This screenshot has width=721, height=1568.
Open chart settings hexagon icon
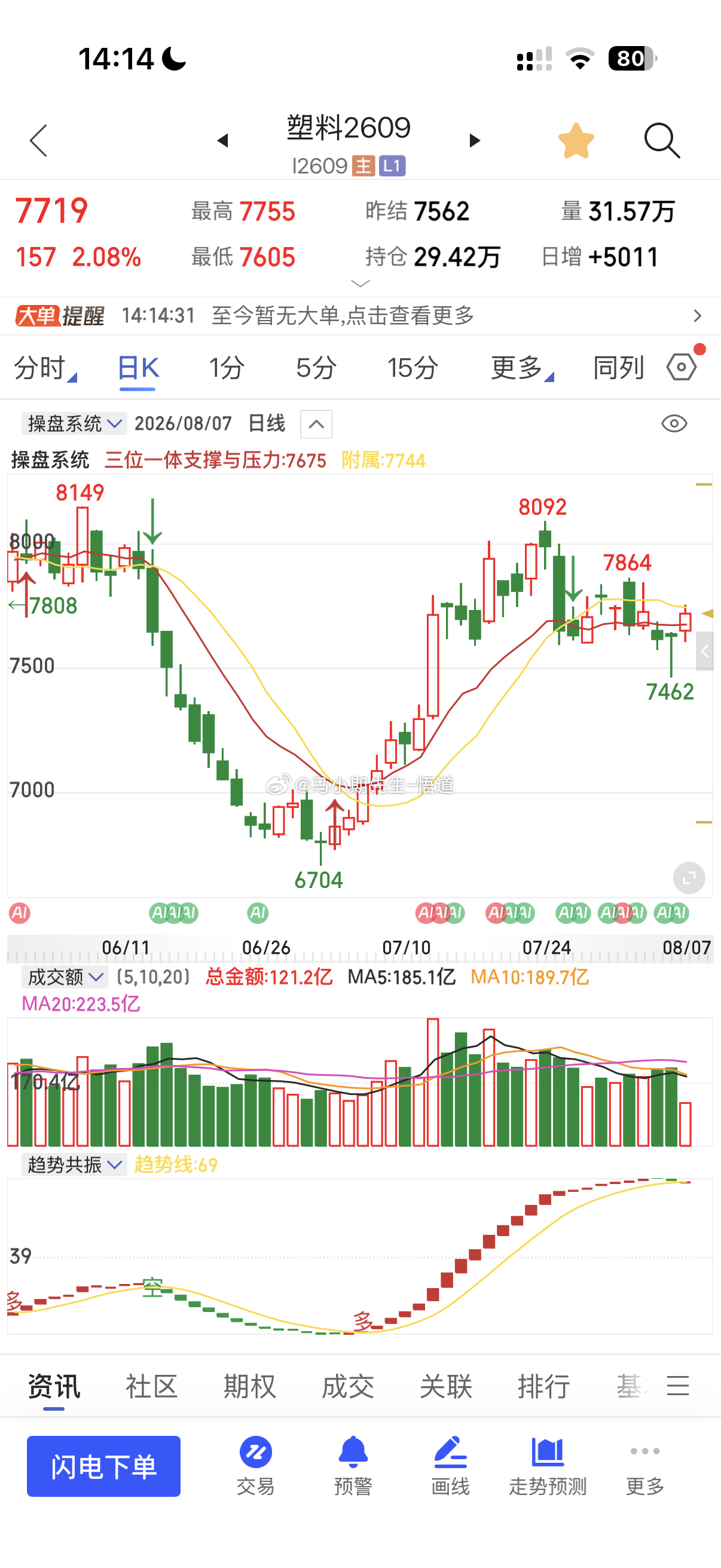[682, 367]
